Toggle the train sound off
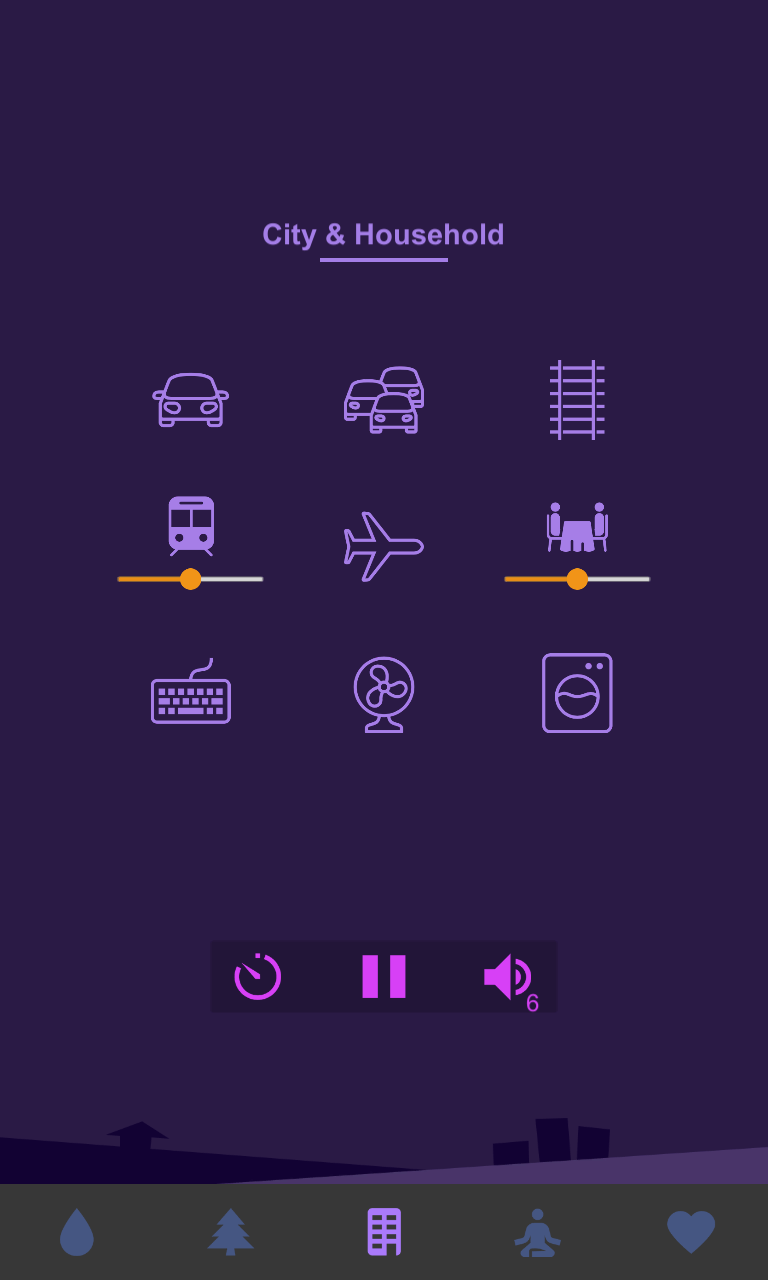The image size is (768, 1280). coord(191,526)
